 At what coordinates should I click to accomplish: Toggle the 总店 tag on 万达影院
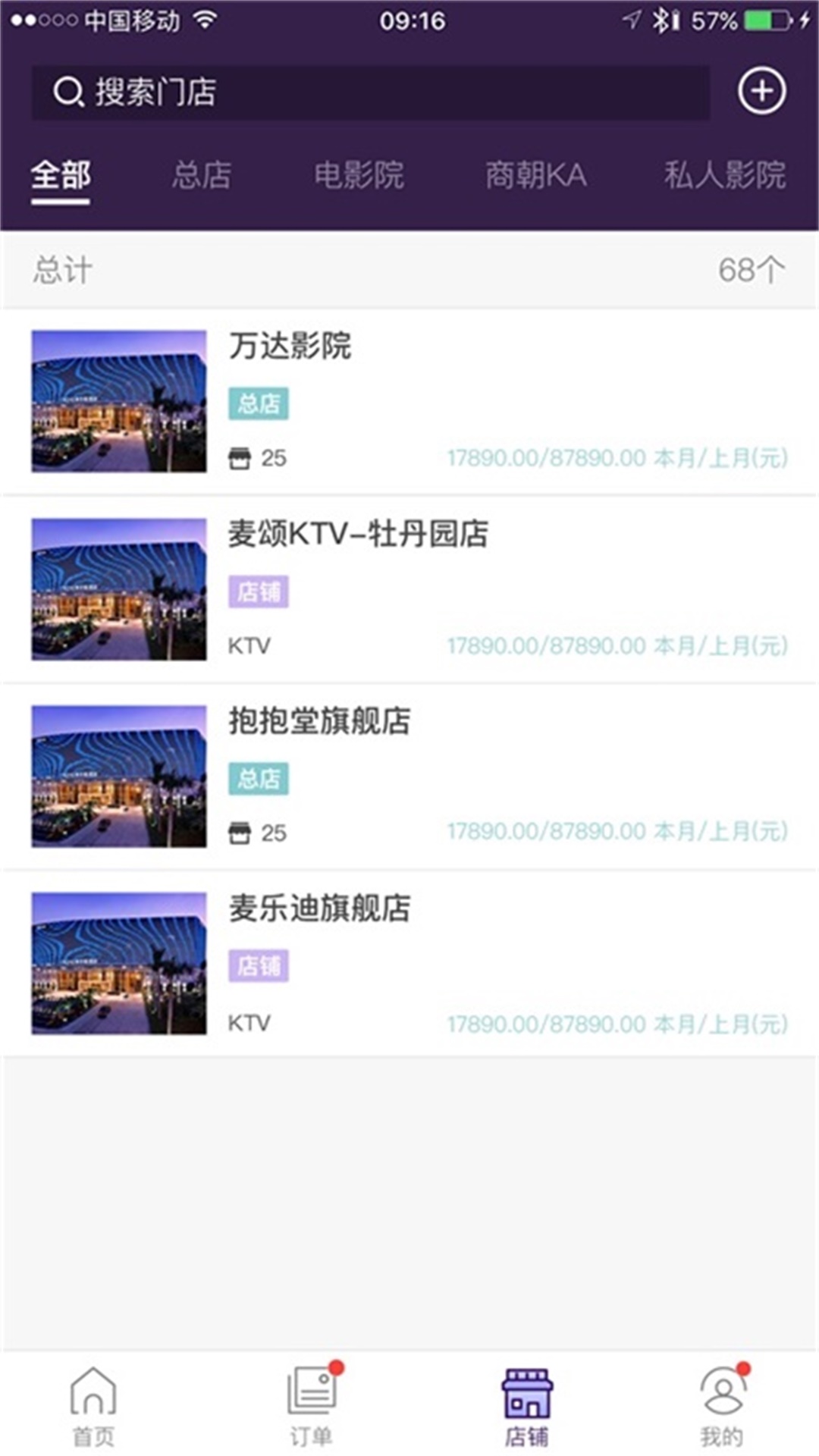pos(259,405)
